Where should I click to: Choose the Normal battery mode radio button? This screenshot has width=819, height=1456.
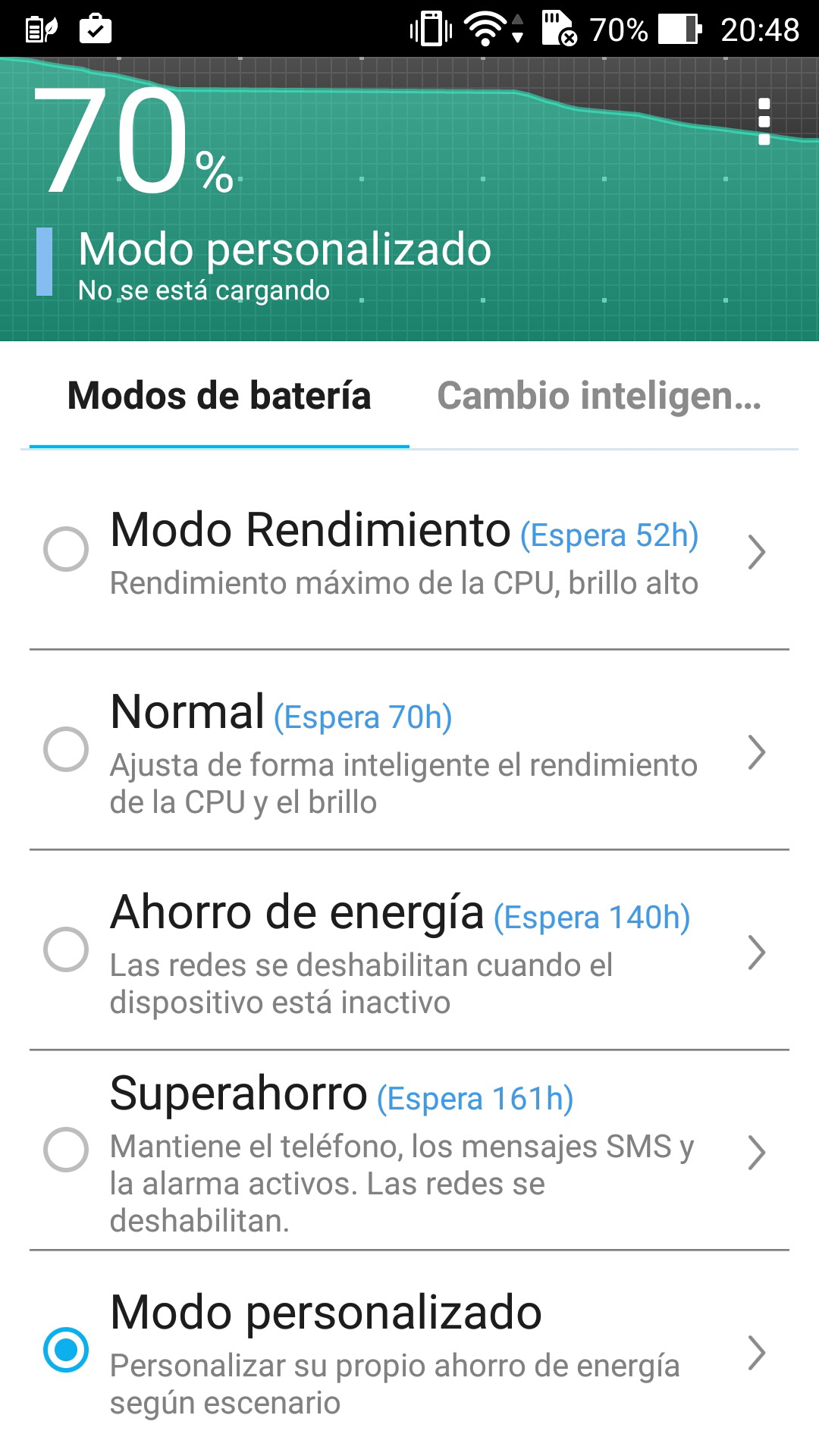click(66, 749)
